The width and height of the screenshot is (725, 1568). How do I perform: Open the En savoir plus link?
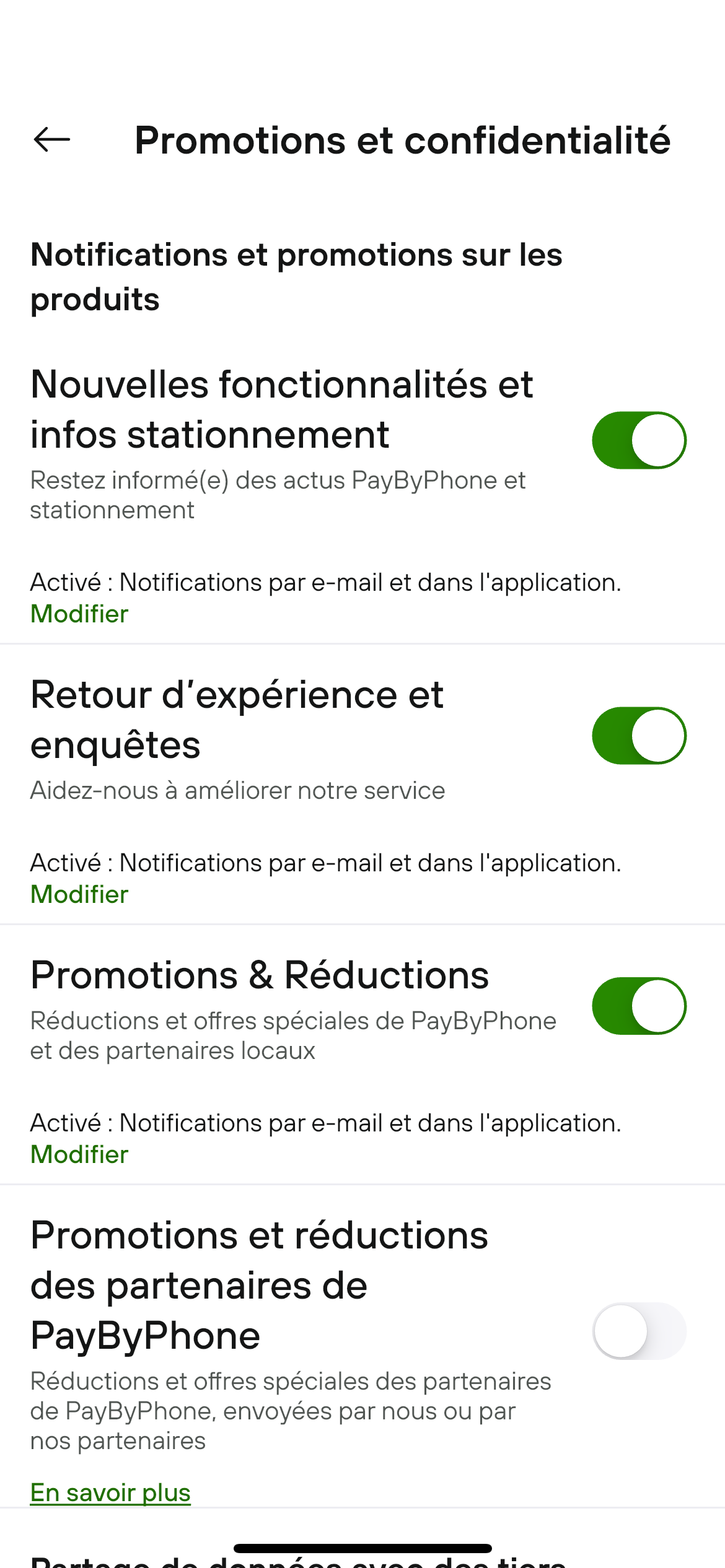point(110,1492)
